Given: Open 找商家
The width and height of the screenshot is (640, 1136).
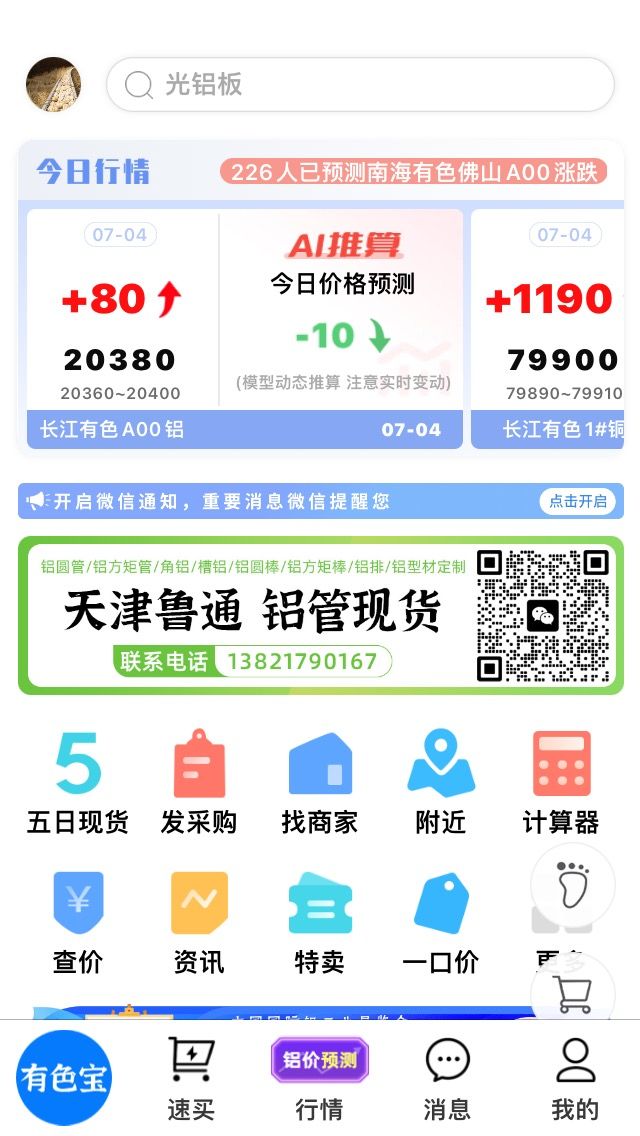Looking at the screenshot, I should (320, 783).
